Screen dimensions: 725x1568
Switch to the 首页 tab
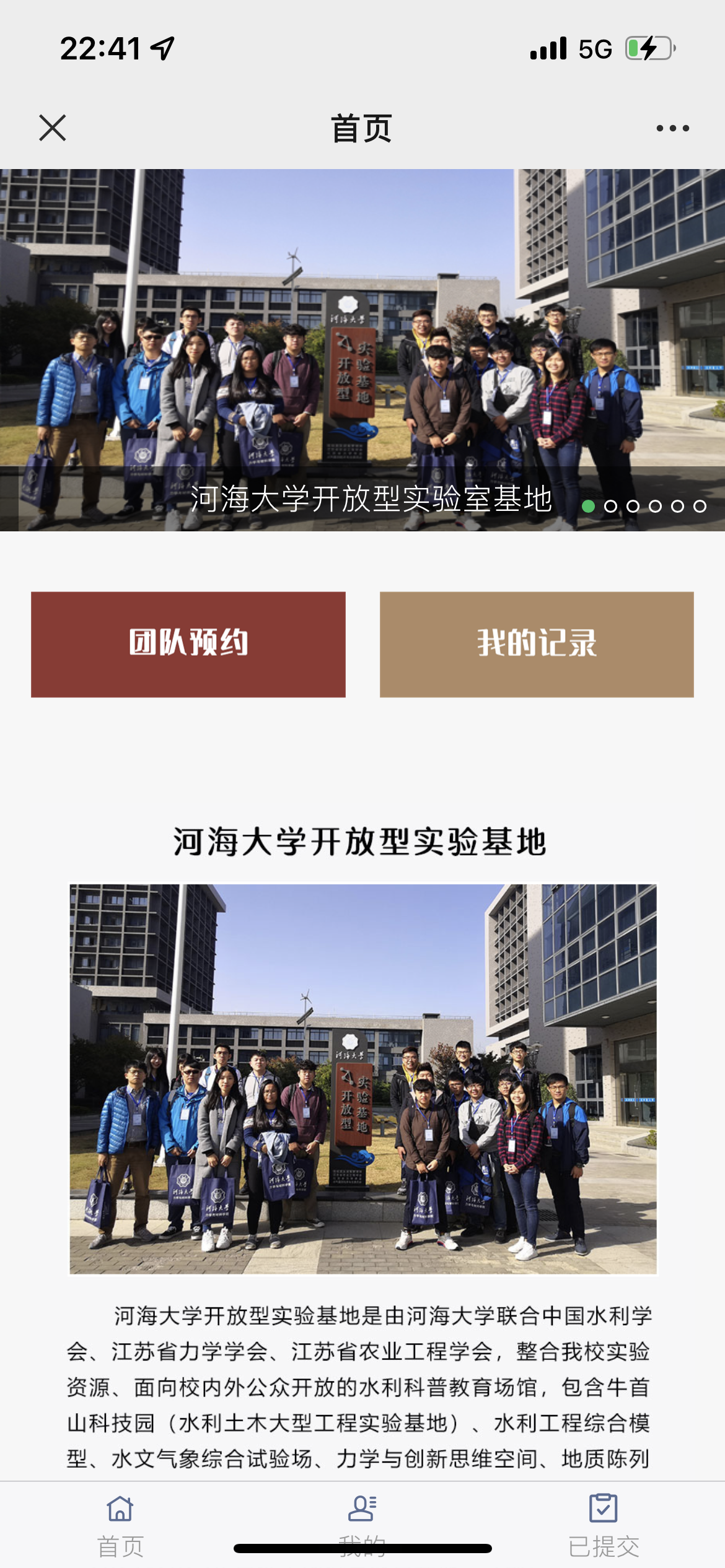[120, 1520]
